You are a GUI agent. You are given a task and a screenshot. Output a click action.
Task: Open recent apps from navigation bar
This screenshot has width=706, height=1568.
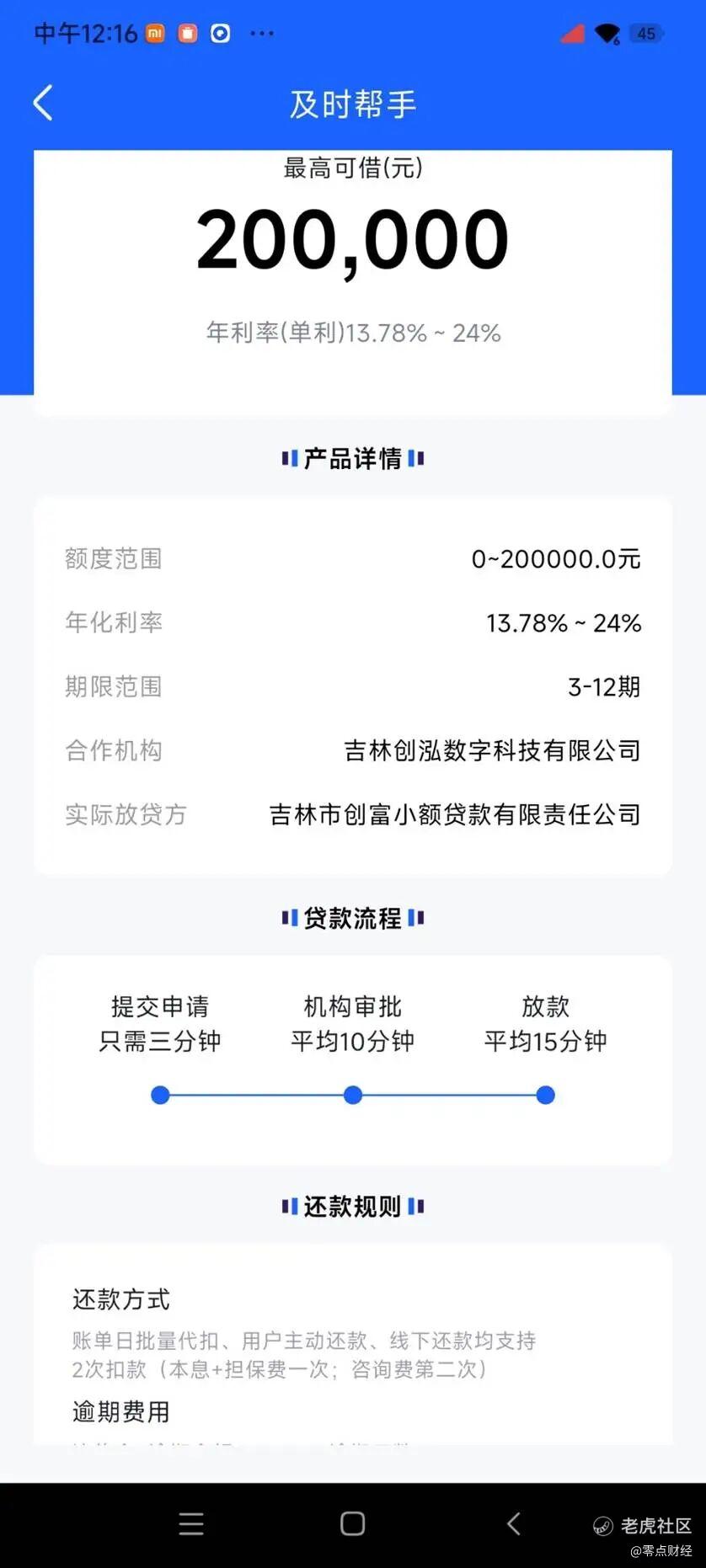click(191, 1523)
